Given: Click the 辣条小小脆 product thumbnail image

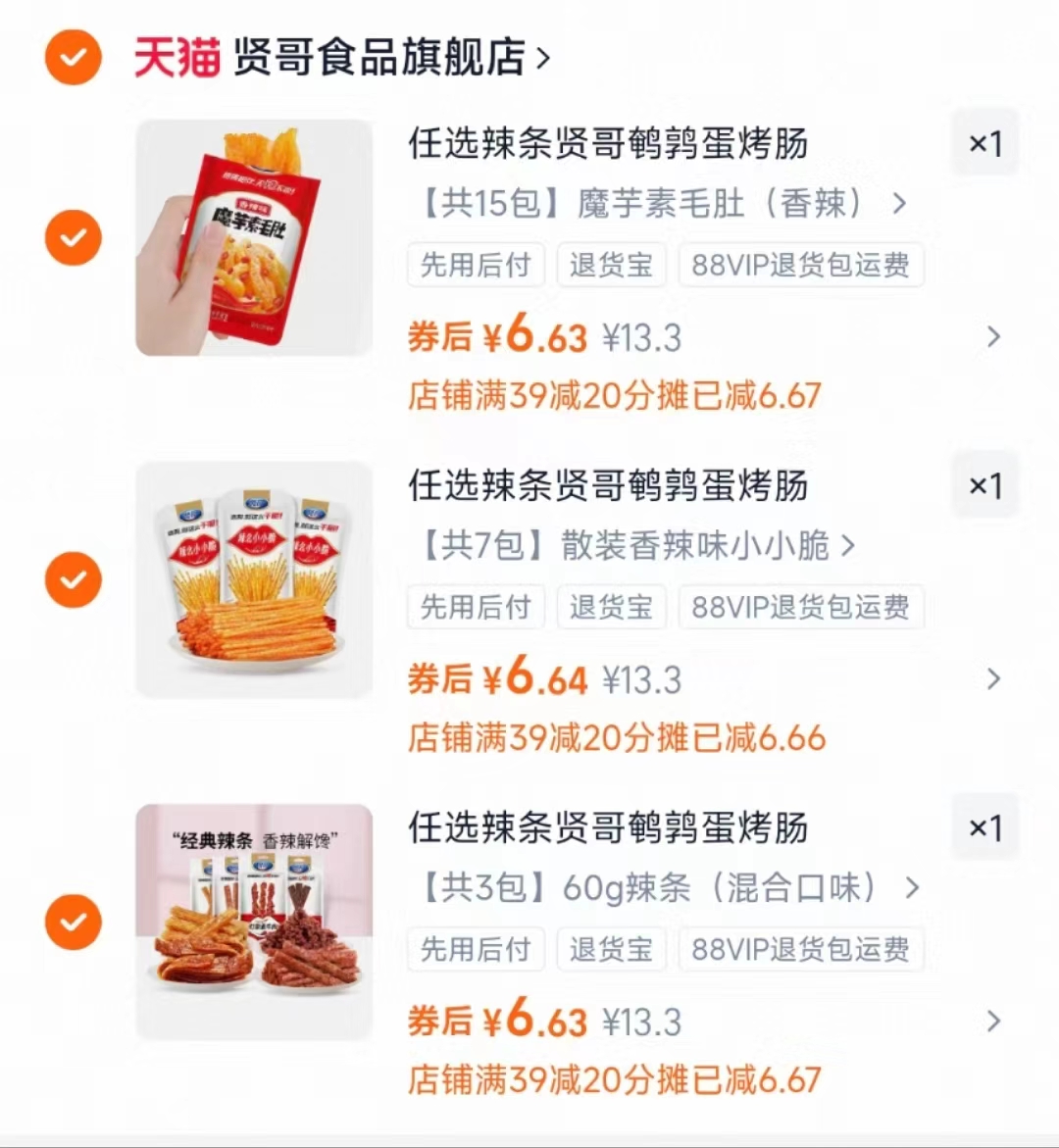Looking at the screenshot, I should [255, 579].
